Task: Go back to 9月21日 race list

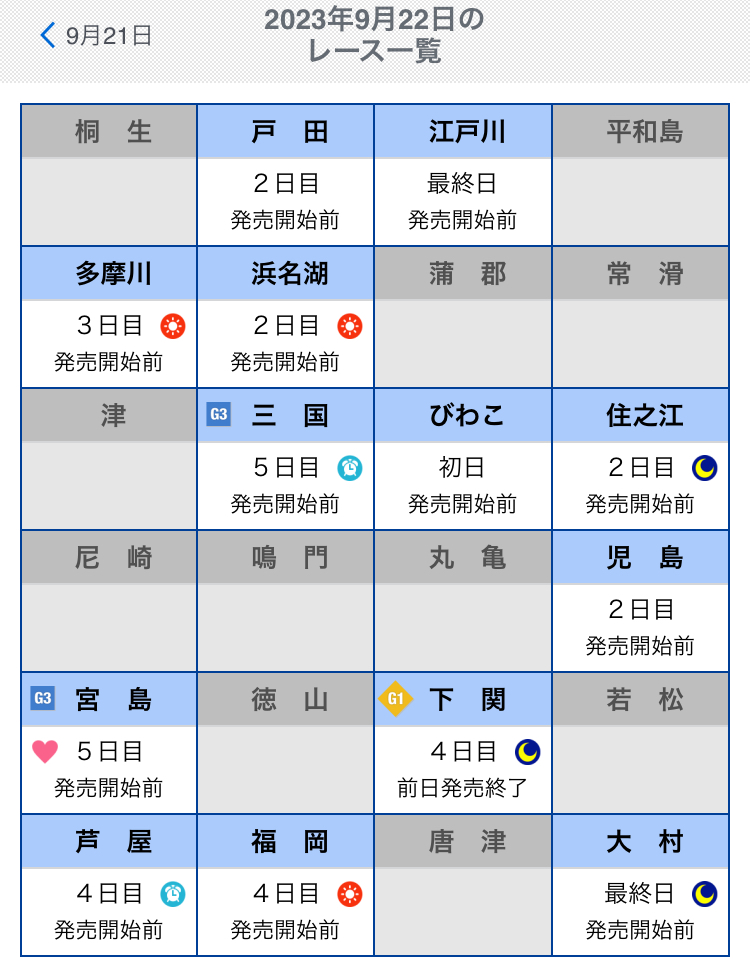Action: pyautogui.click(x=96, y=36)
